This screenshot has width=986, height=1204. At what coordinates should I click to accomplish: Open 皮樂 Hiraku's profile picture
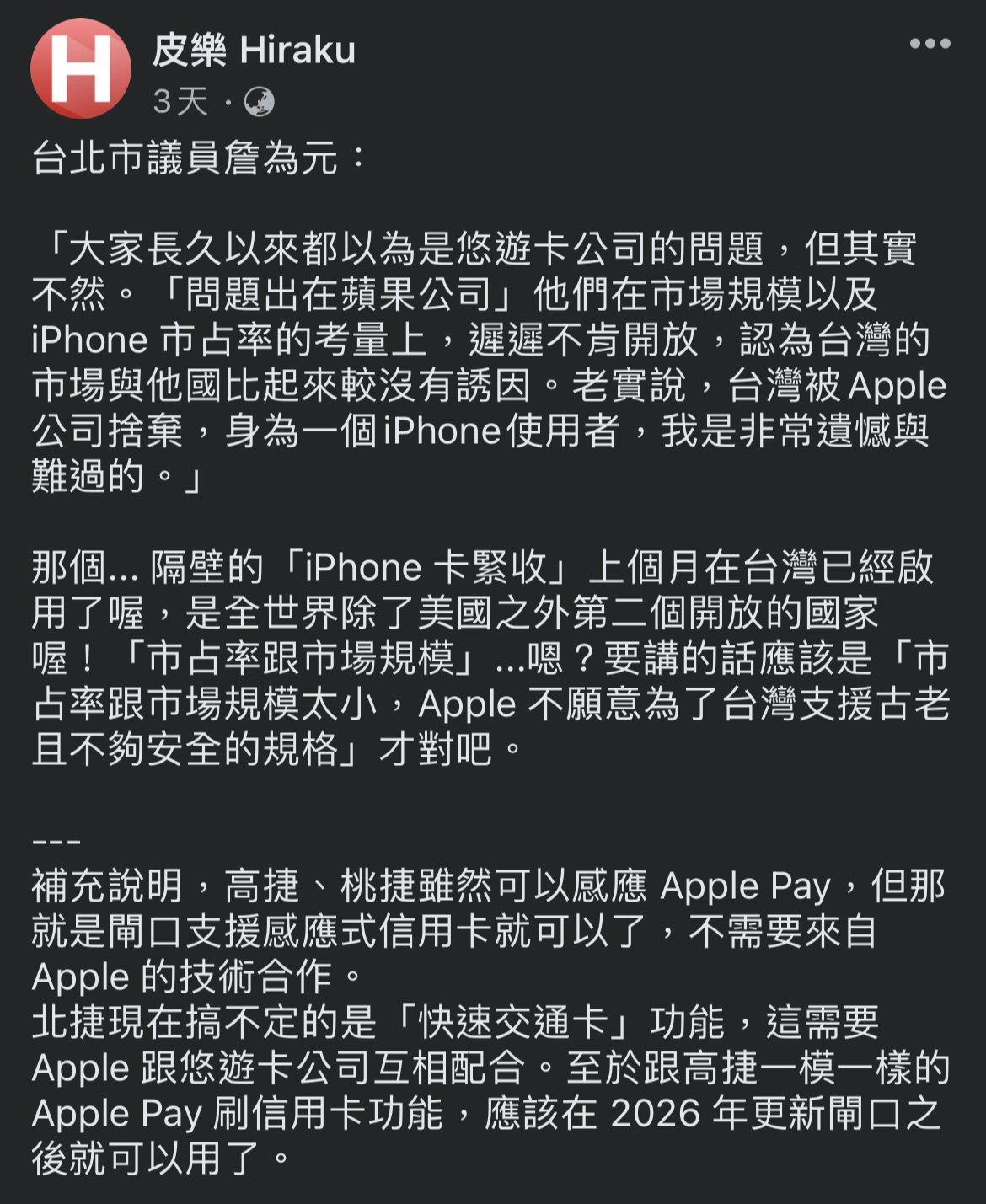click(x=81, y=68)
